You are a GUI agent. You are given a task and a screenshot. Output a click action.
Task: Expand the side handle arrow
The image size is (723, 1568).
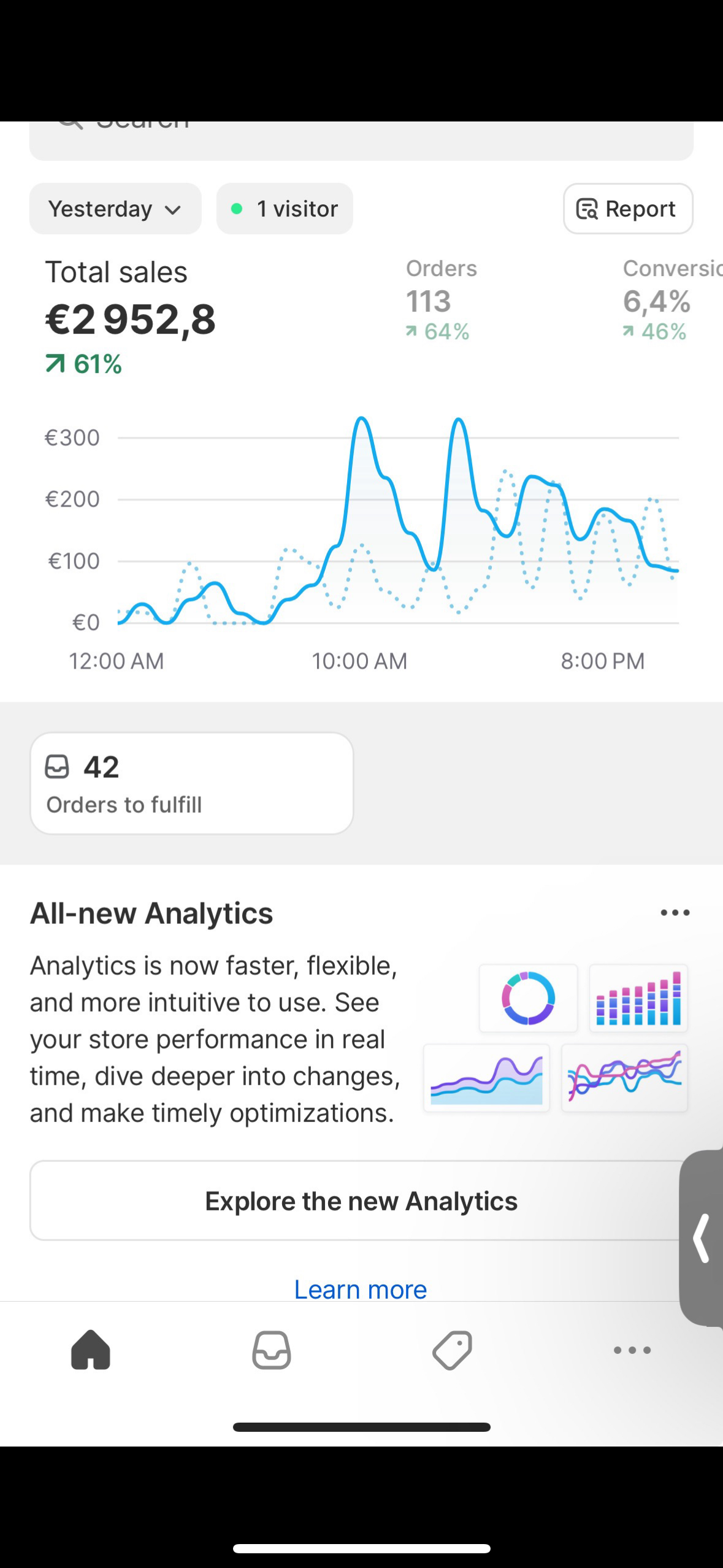702,1237
